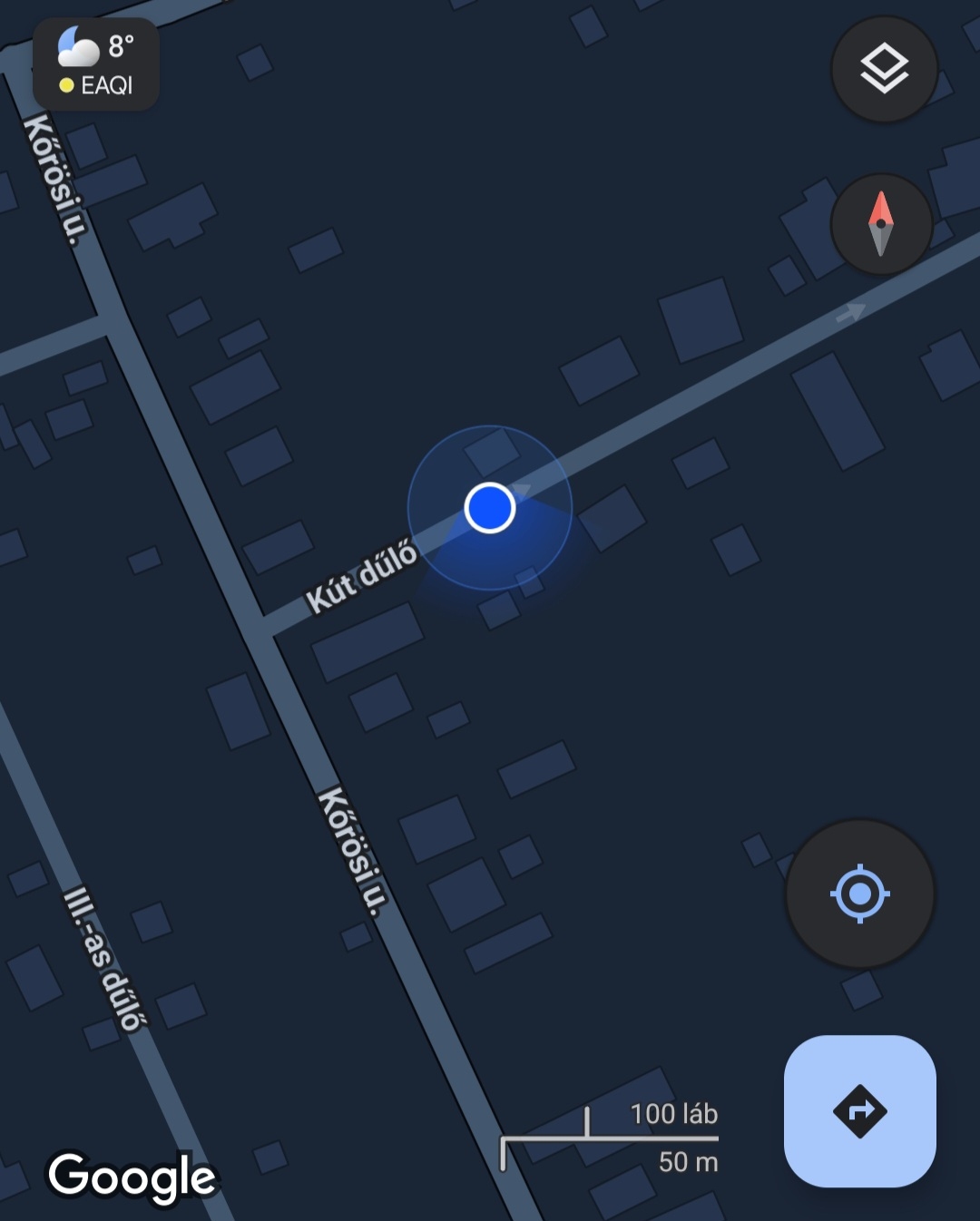Open the weather and EAQI widget
This screenshot has height=1221, width=980.
point(96,64)
